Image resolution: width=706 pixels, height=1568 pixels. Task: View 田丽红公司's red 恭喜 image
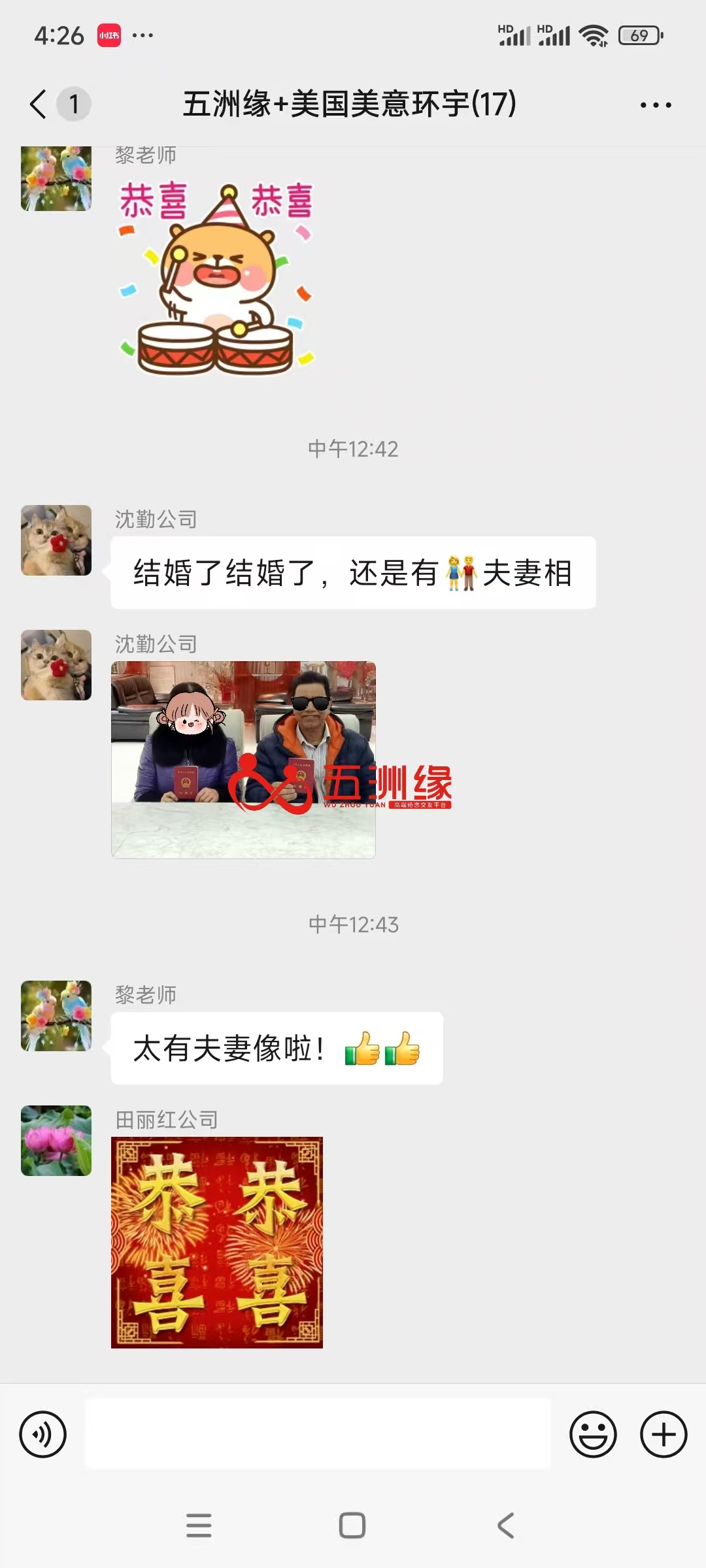217,1242
